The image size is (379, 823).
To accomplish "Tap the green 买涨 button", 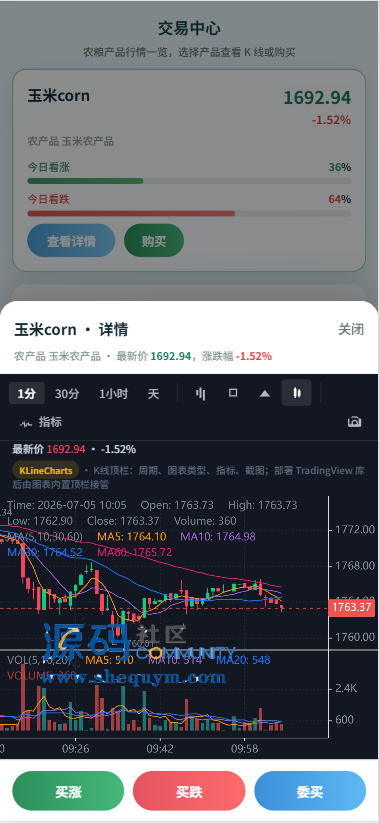I will point(68,791).
